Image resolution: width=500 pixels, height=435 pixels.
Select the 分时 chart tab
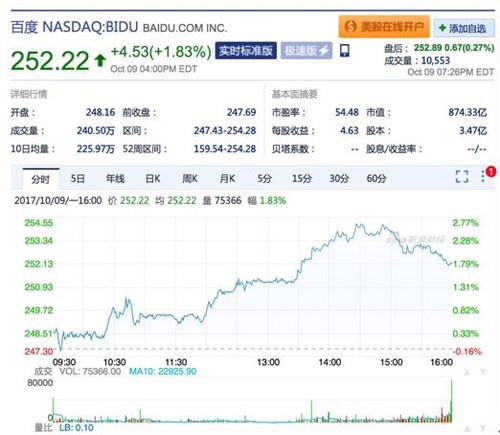41,179
